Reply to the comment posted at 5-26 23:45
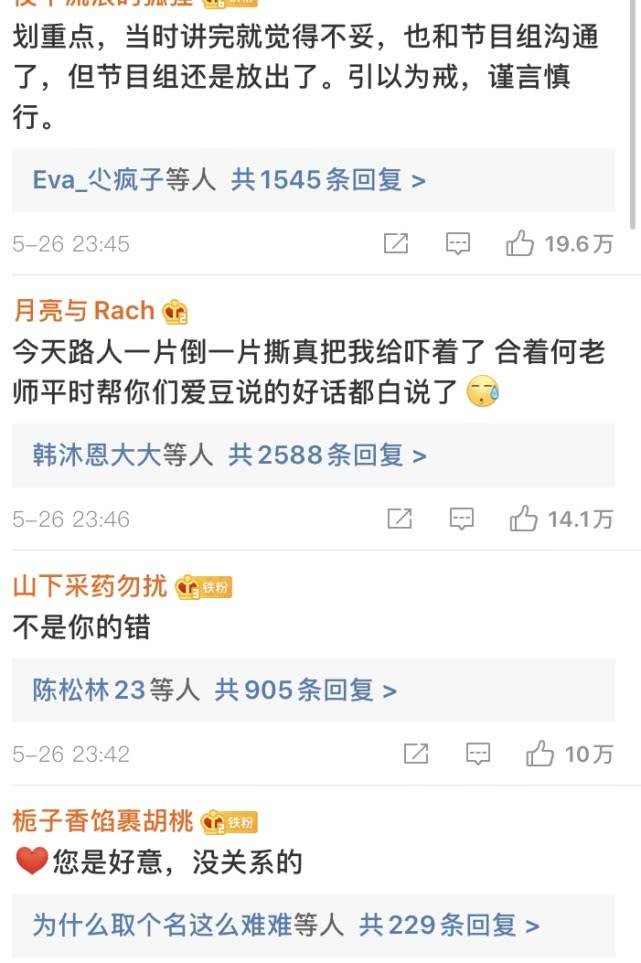The height and width of the screenshot is (963, 641). [458, 243]
